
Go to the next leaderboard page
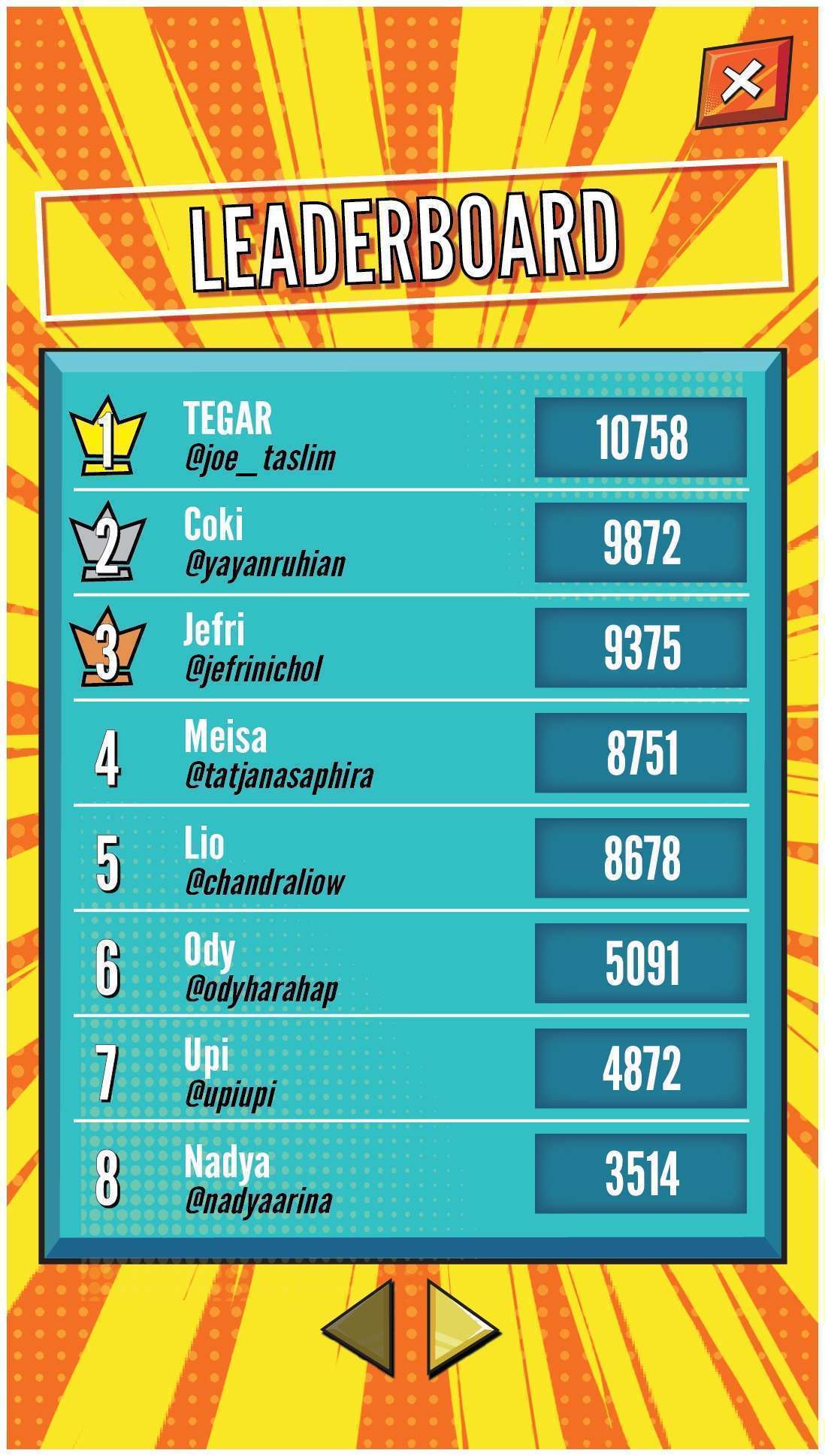458,1329
